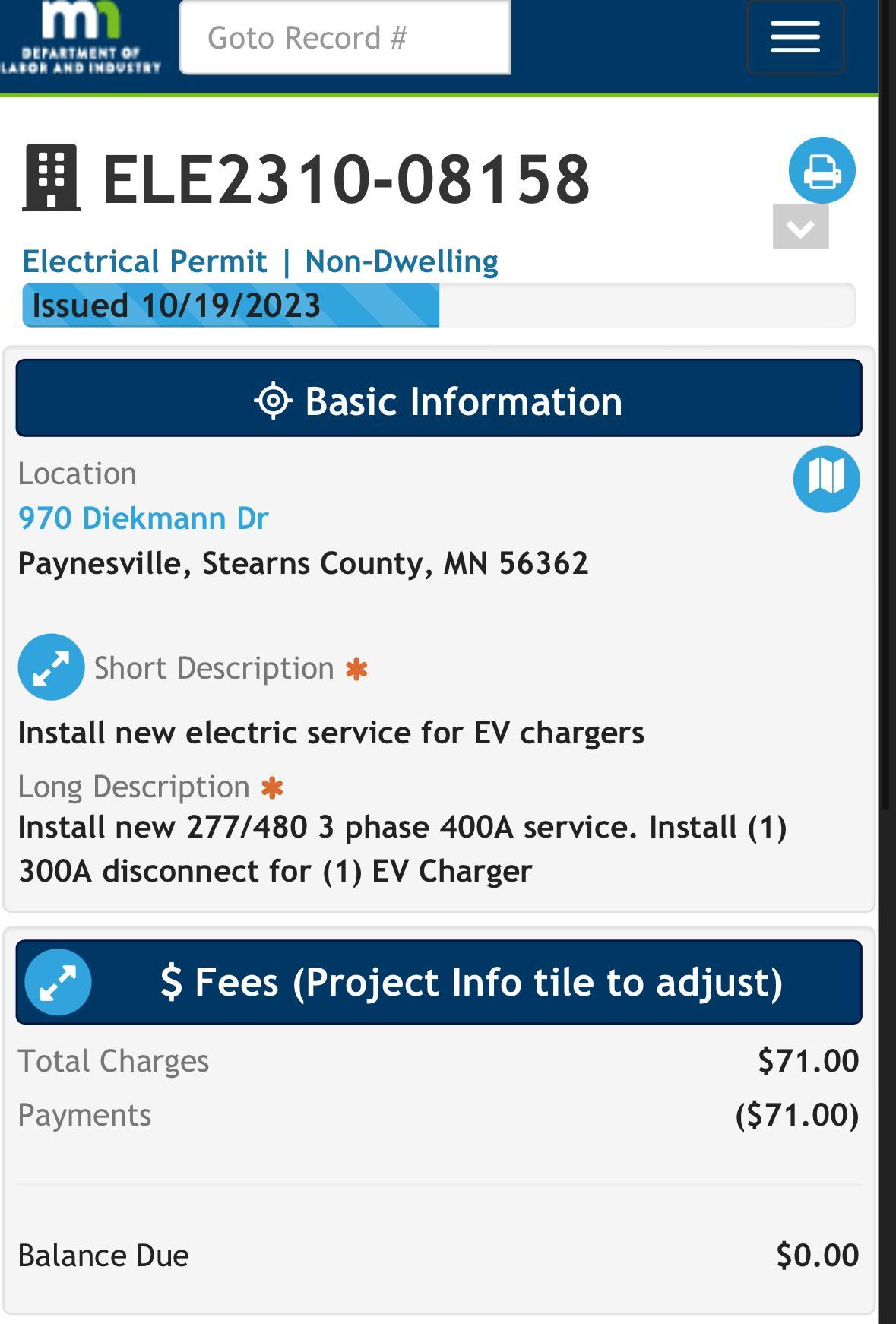Click the print icon for this permit record
Screen dimensions: 896x1324
[x=822, y=171]
